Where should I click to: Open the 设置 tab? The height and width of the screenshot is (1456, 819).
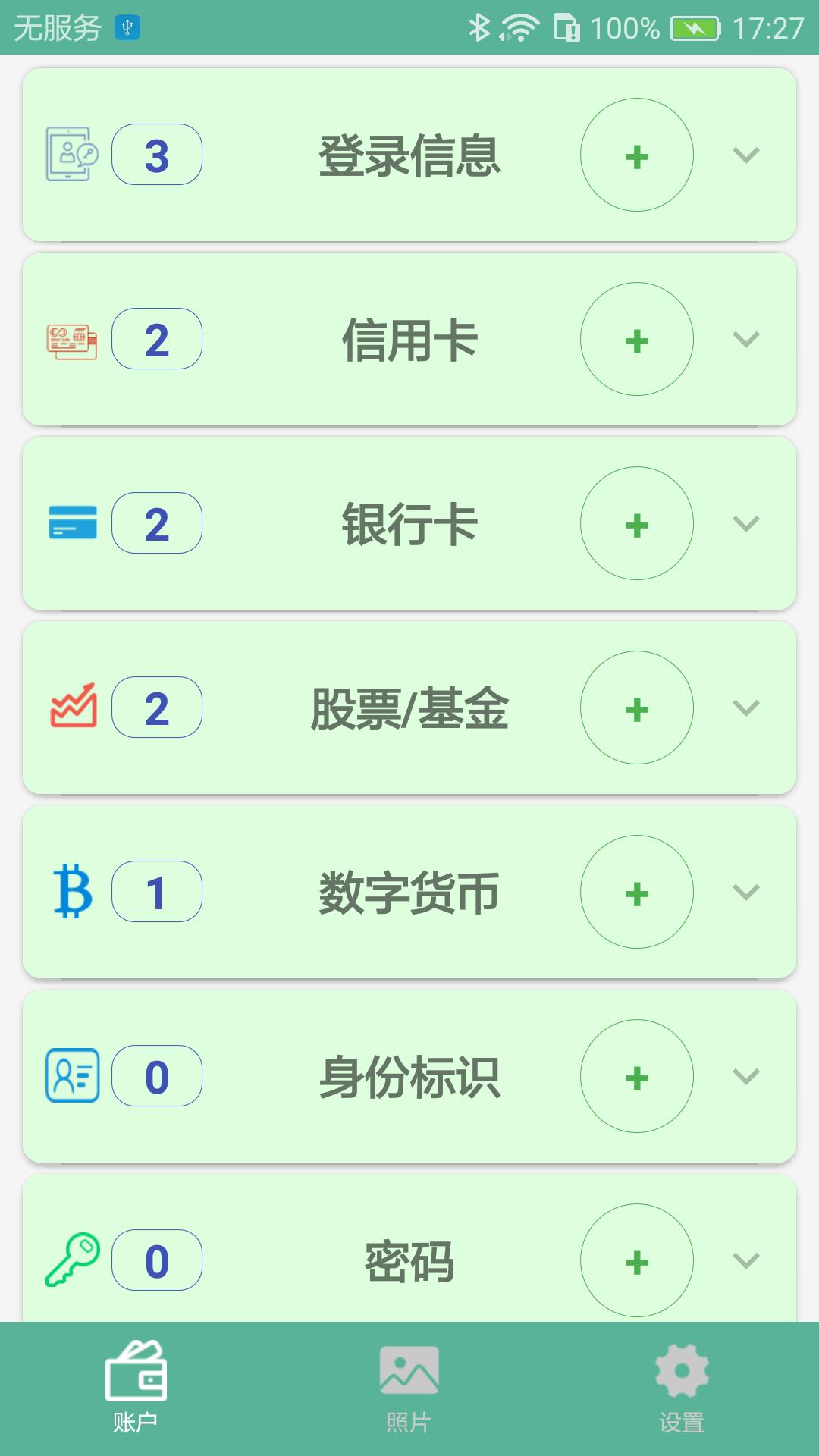click(x=682, y=1388)
